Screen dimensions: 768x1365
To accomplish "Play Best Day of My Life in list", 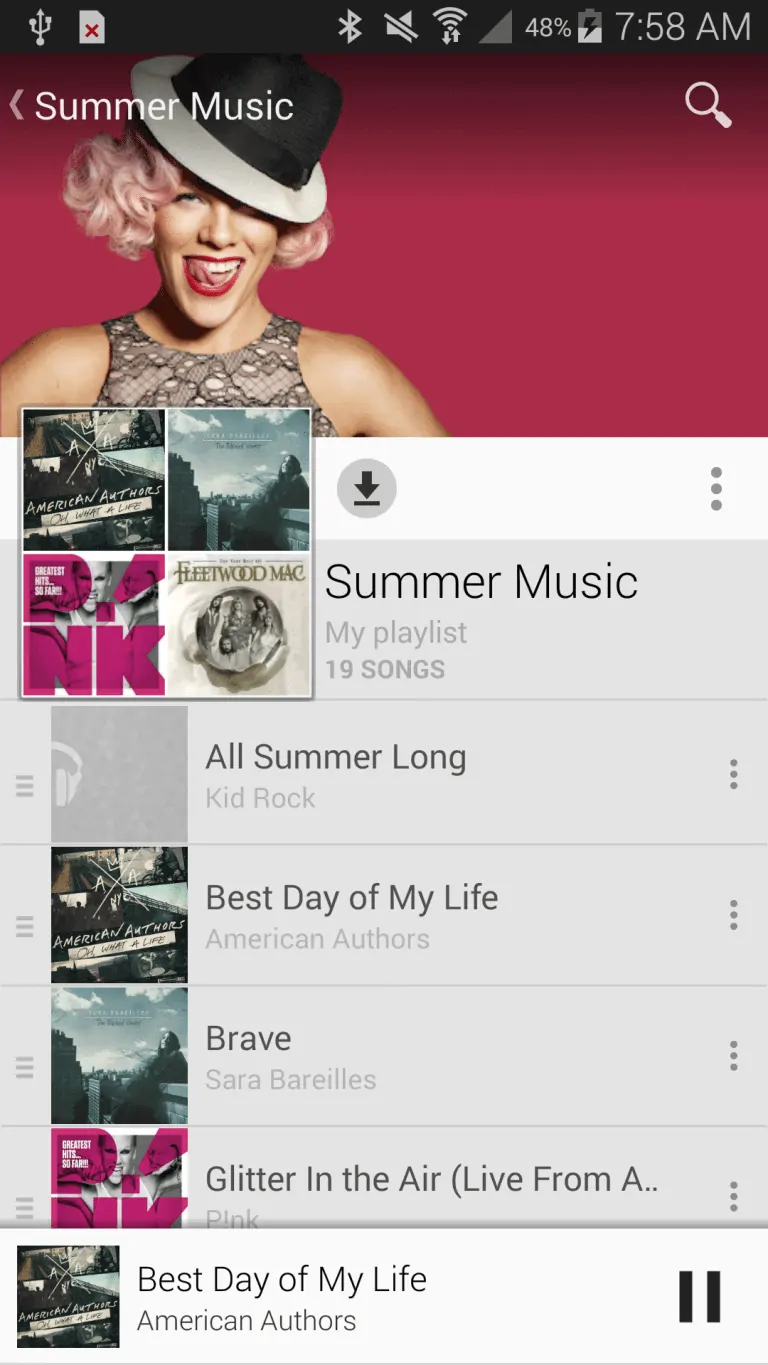I will 384,915.
